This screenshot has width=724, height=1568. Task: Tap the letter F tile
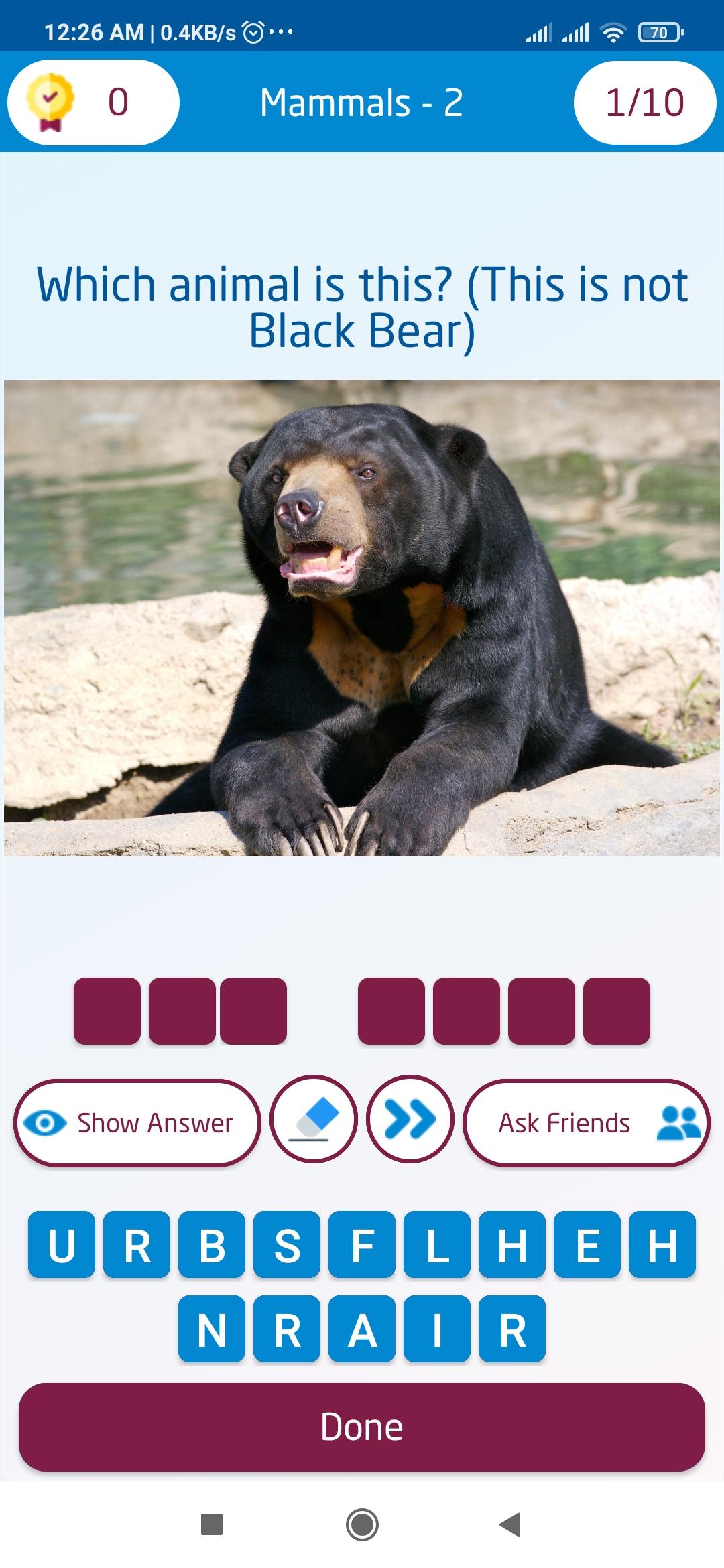tap(362, 1244)
